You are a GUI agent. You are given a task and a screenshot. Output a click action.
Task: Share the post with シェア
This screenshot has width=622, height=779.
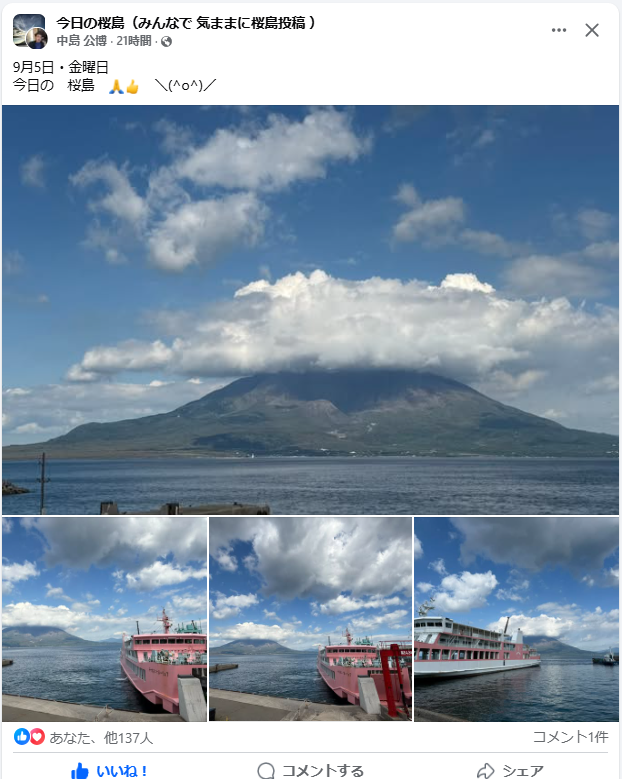(x=510, y=771)
